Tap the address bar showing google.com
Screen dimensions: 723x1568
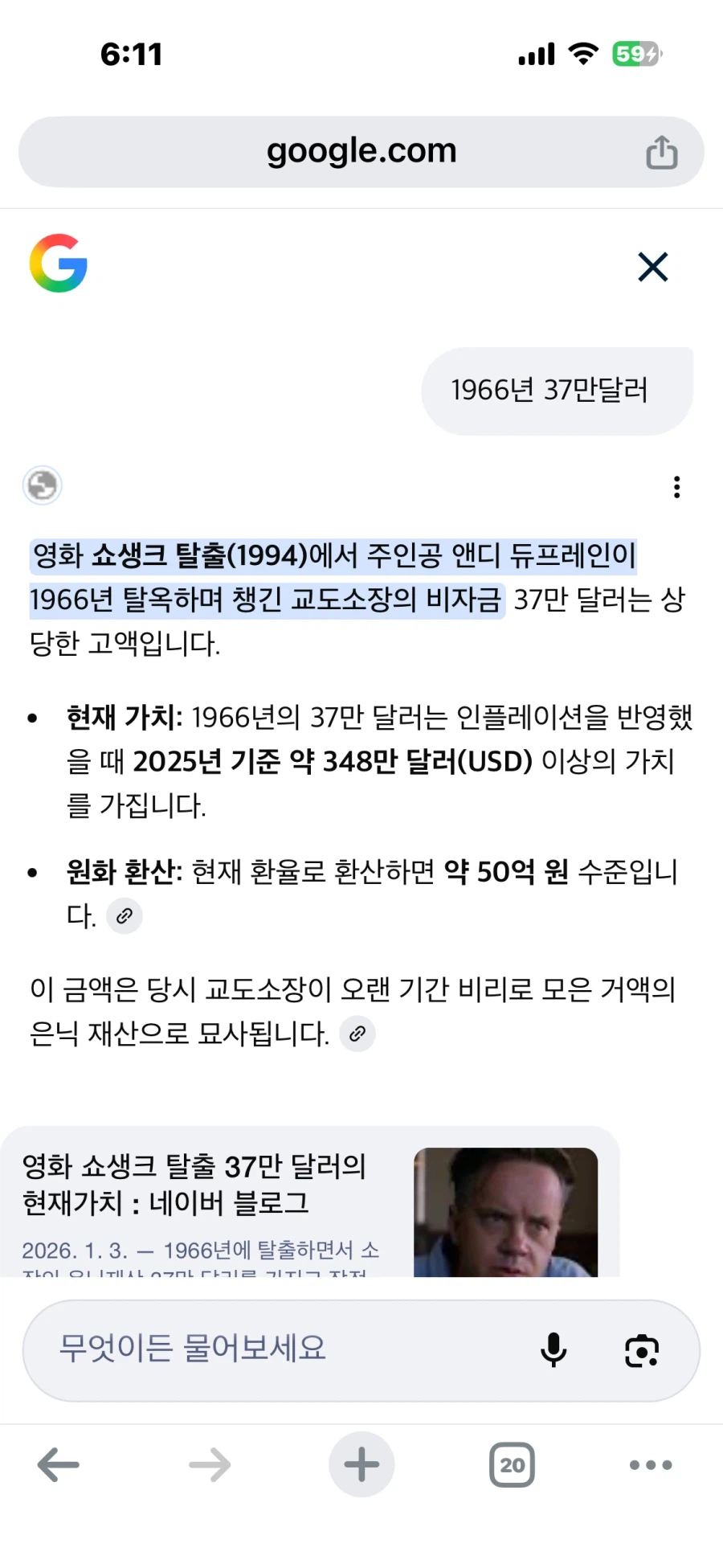click(361, 151)
